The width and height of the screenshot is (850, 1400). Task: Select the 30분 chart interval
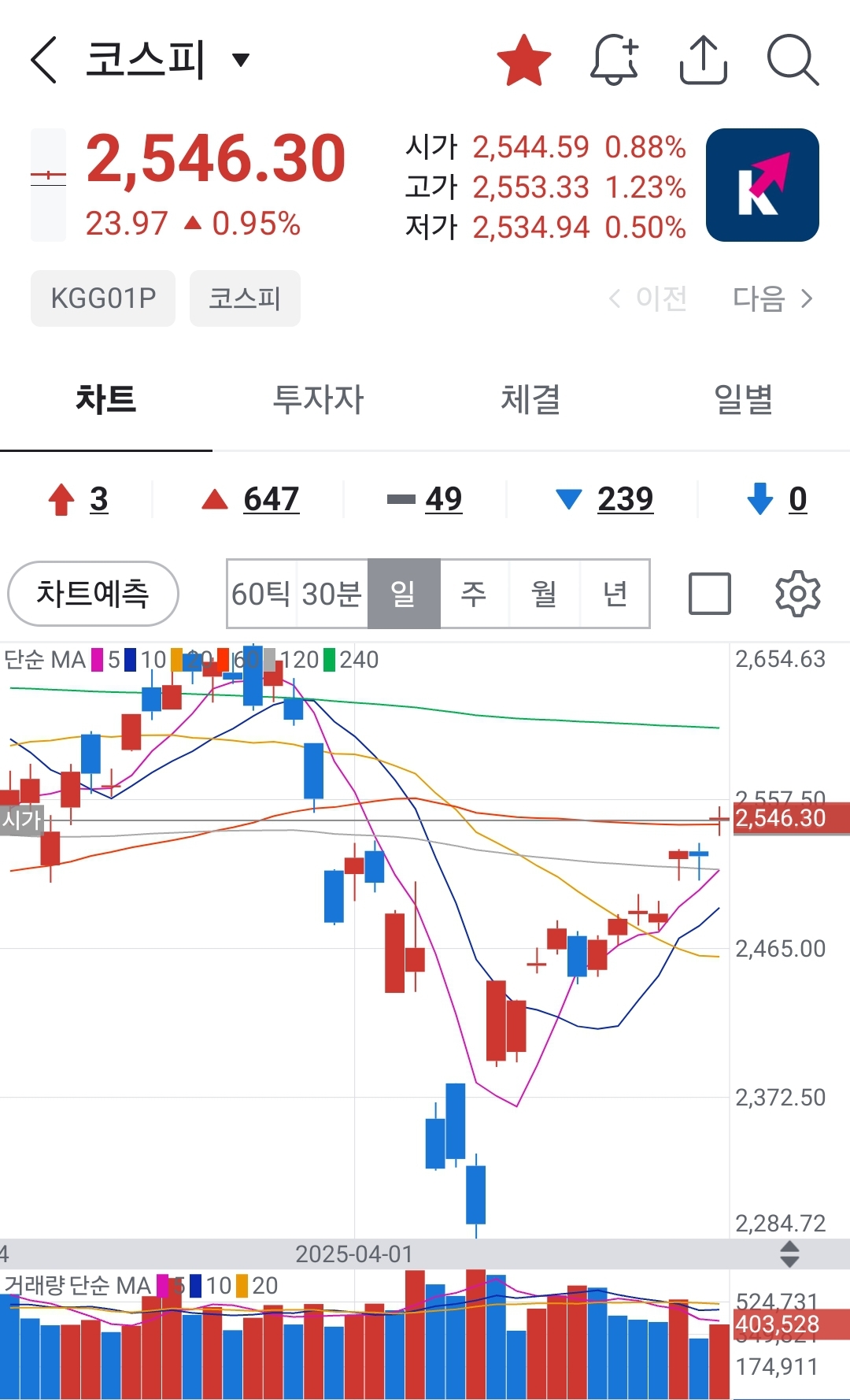coord(331,594)
